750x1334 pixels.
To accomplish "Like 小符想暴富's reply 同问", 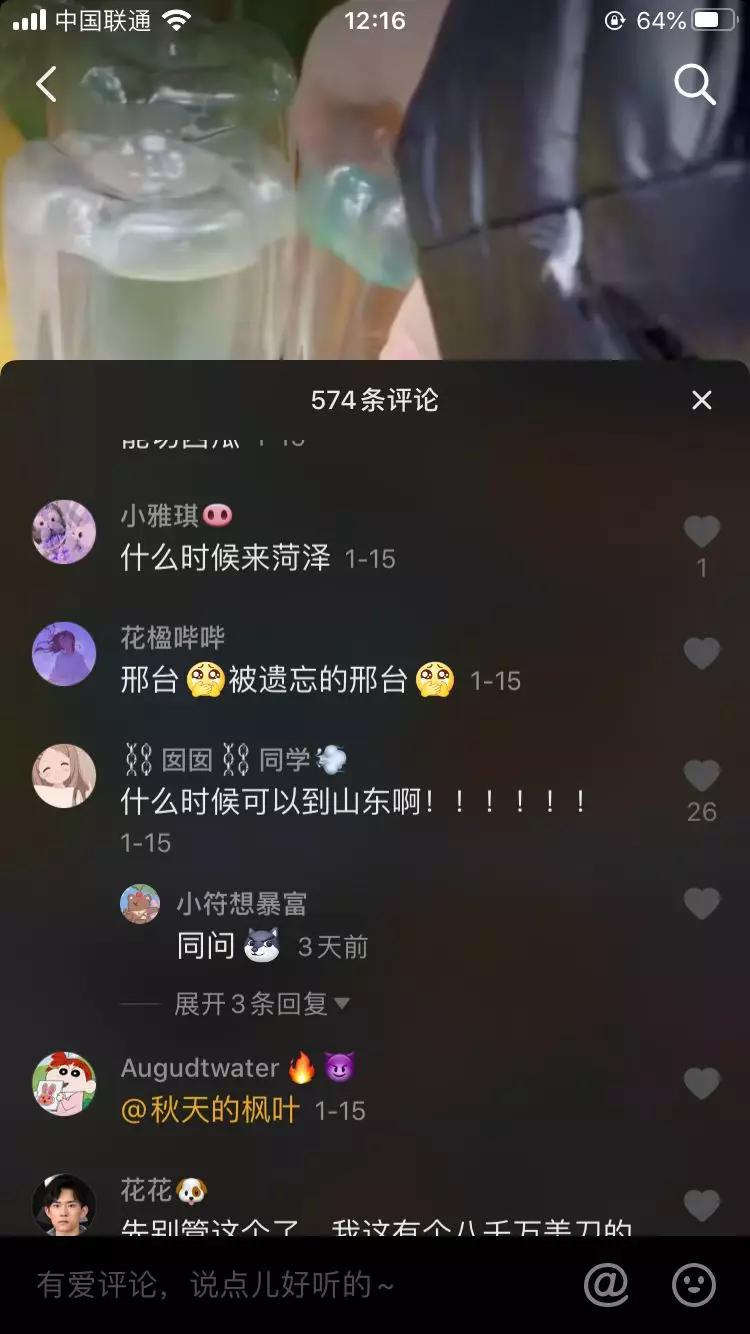I will pyautogui.click(x=701, y=904).
